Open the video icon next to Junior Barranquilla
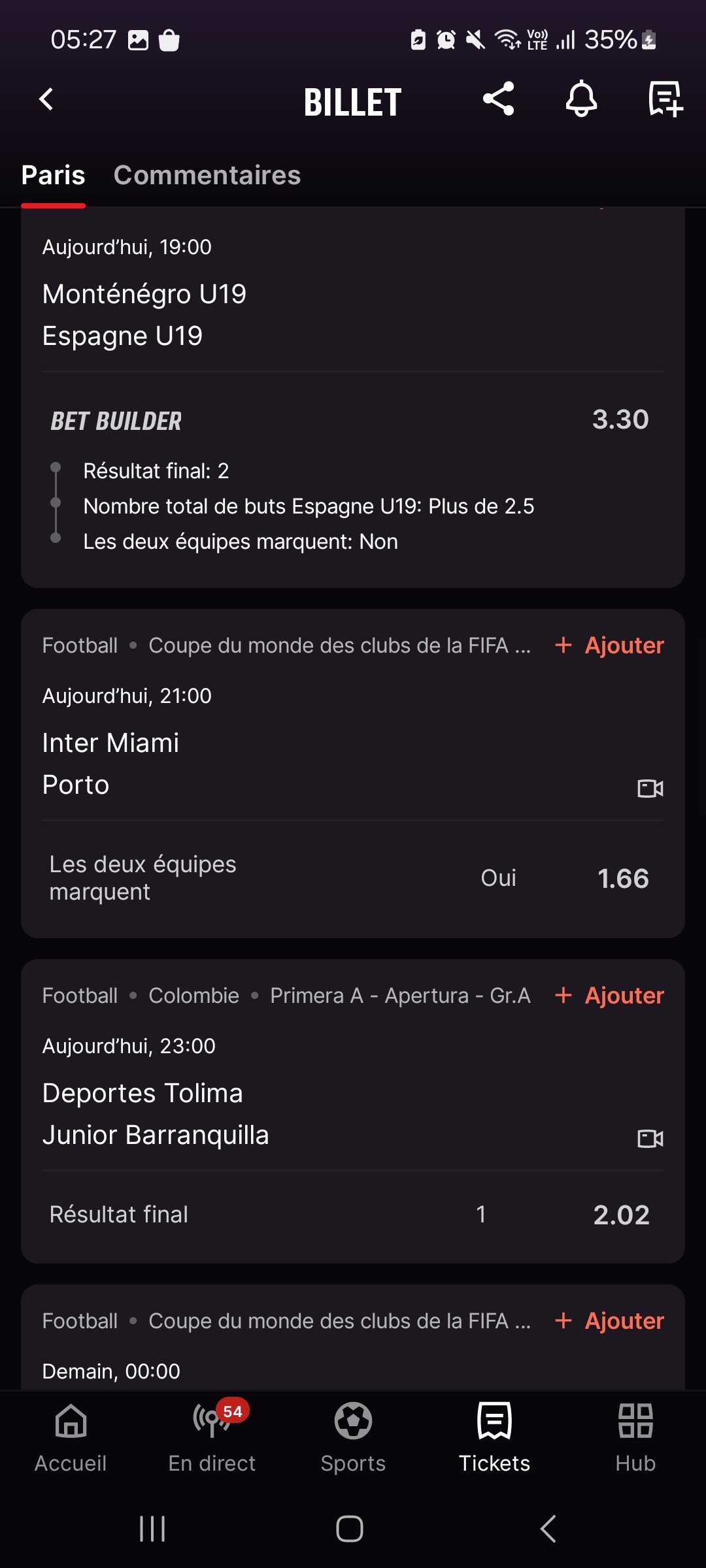Screen dimensions: 706x1568 (650, 1139)
